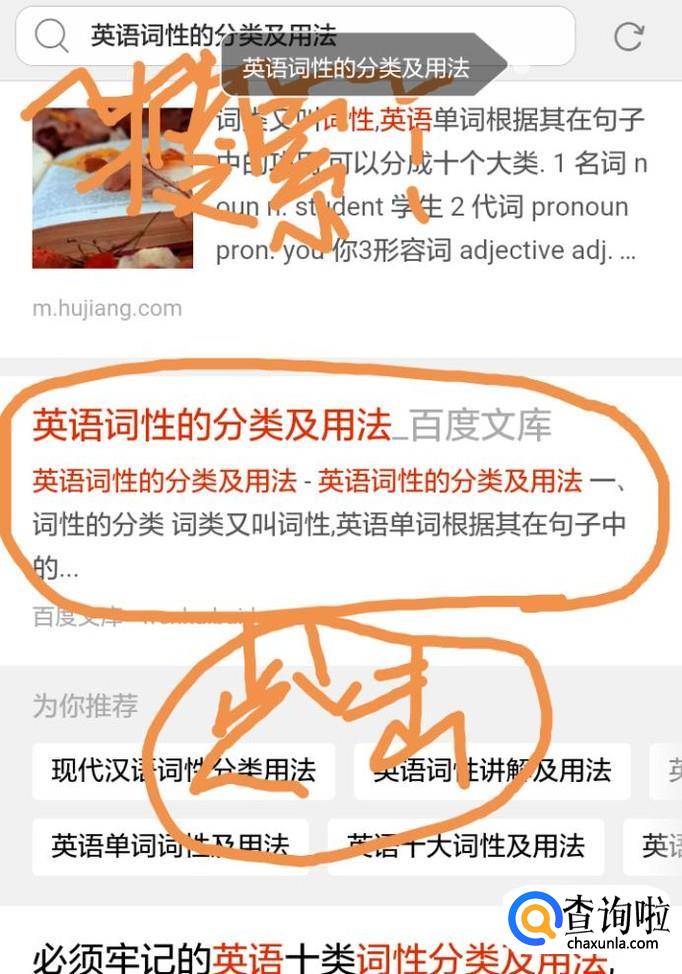Choose the 英语单词词性及用法 recommendation

point(170,847)
